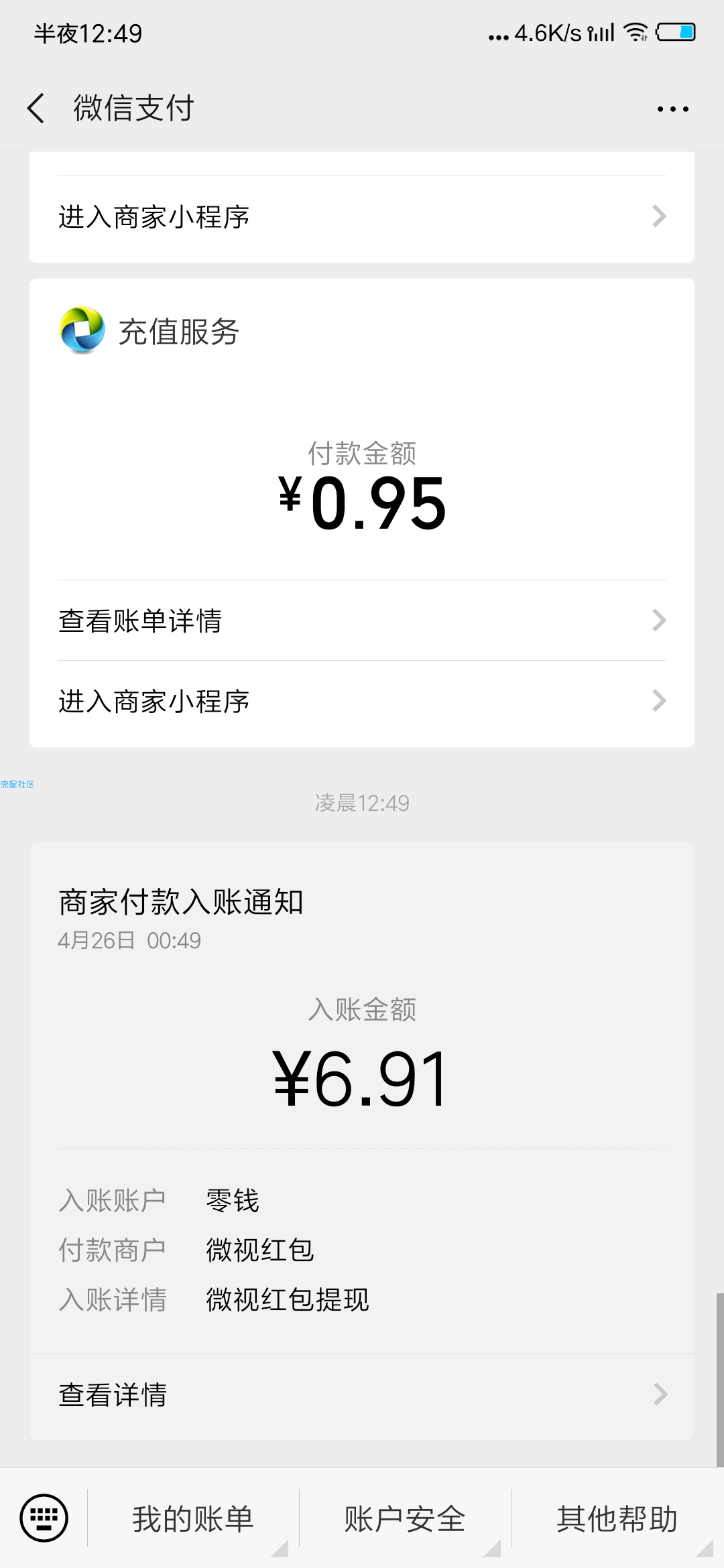This screenshot has width=724, height=1568.
Task: Open 进入商家小程序 above the 充值服务 card
Action: pos(362,216)
